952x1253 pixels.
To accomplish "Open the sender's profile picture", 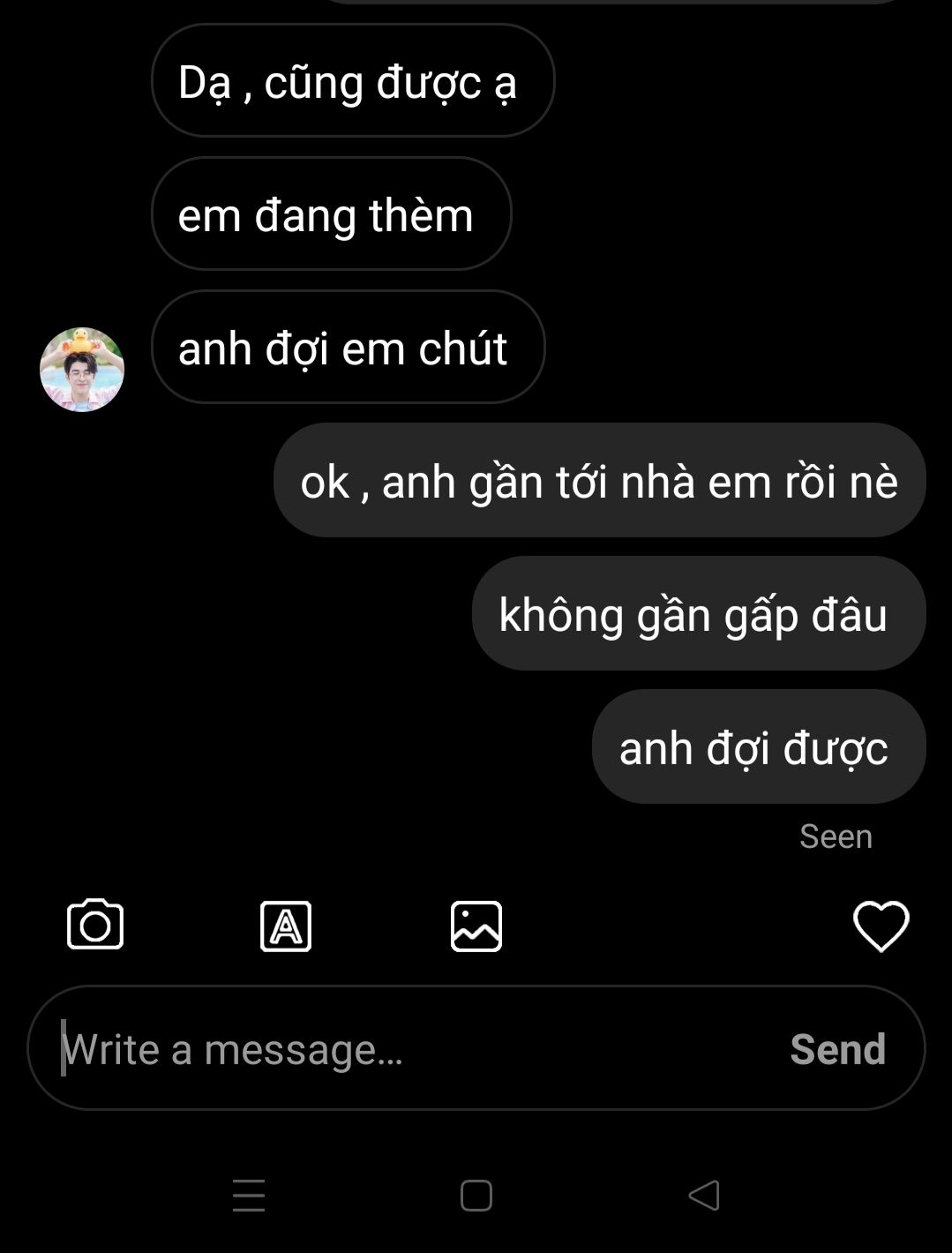I will pos(82,370).
